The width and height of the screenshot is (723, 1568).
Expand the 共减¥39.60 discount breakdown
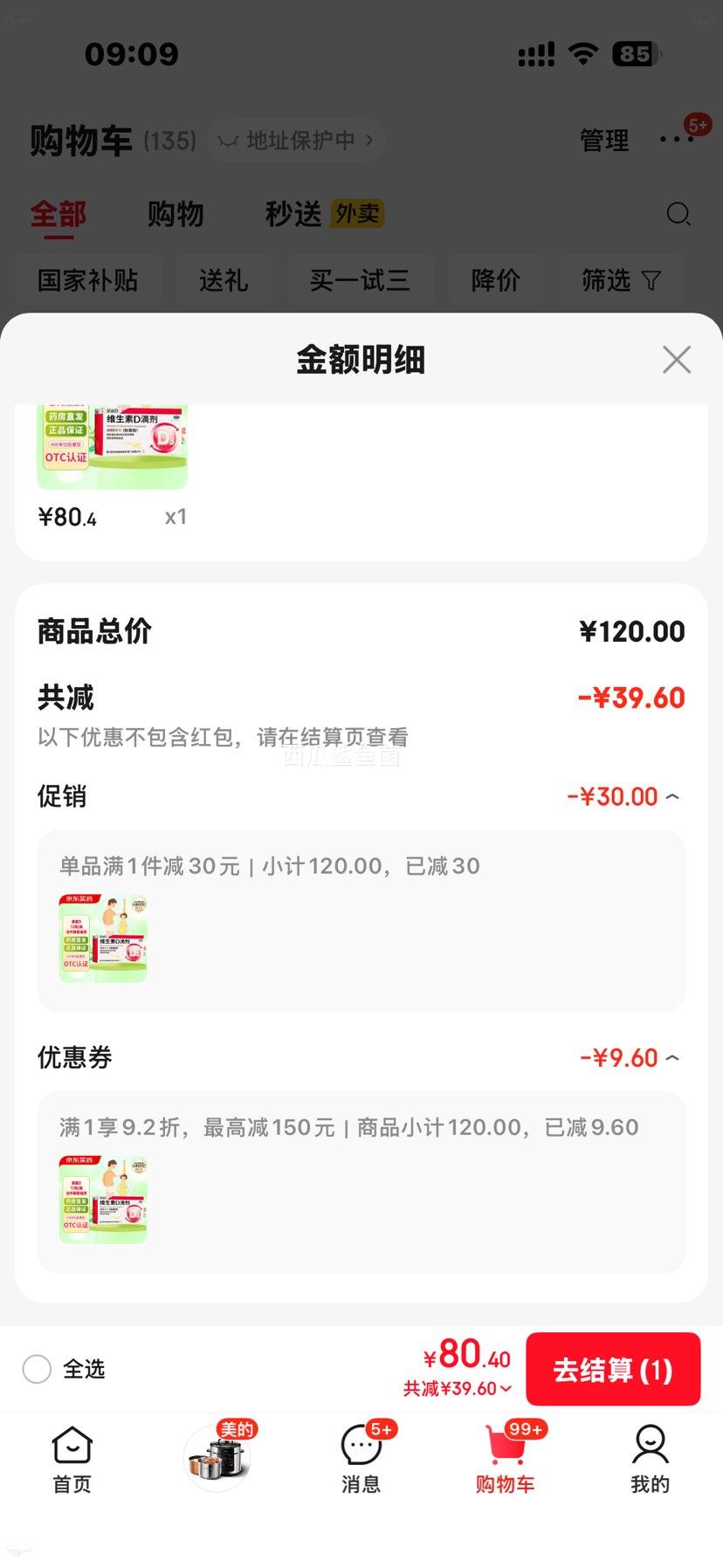(454, 1388)
